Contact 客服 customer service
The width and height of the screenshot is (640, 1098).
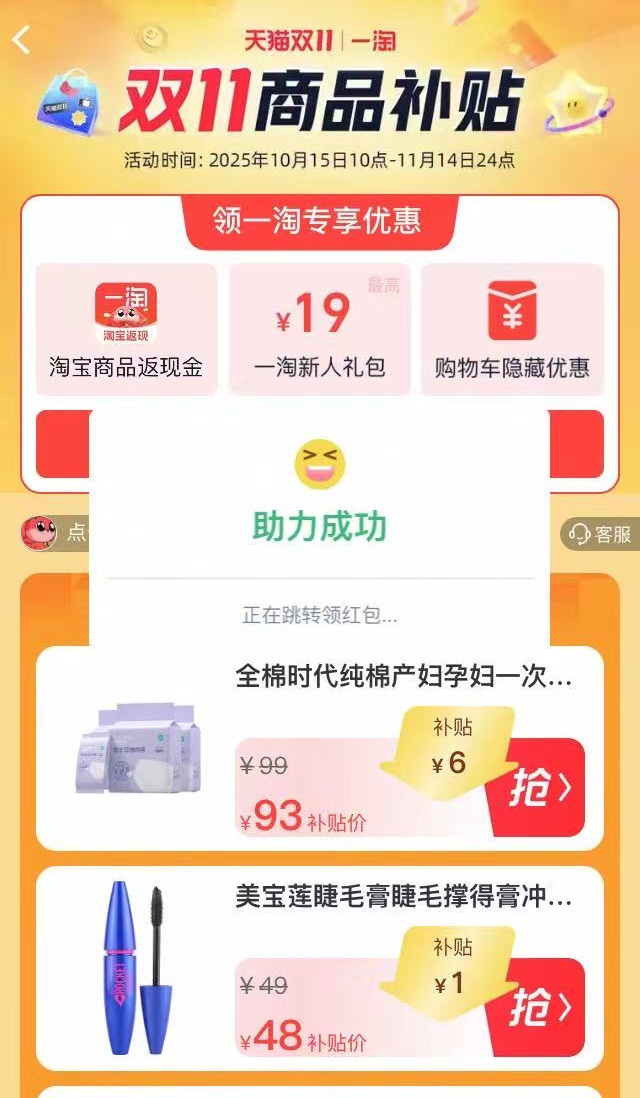[599, 534]
